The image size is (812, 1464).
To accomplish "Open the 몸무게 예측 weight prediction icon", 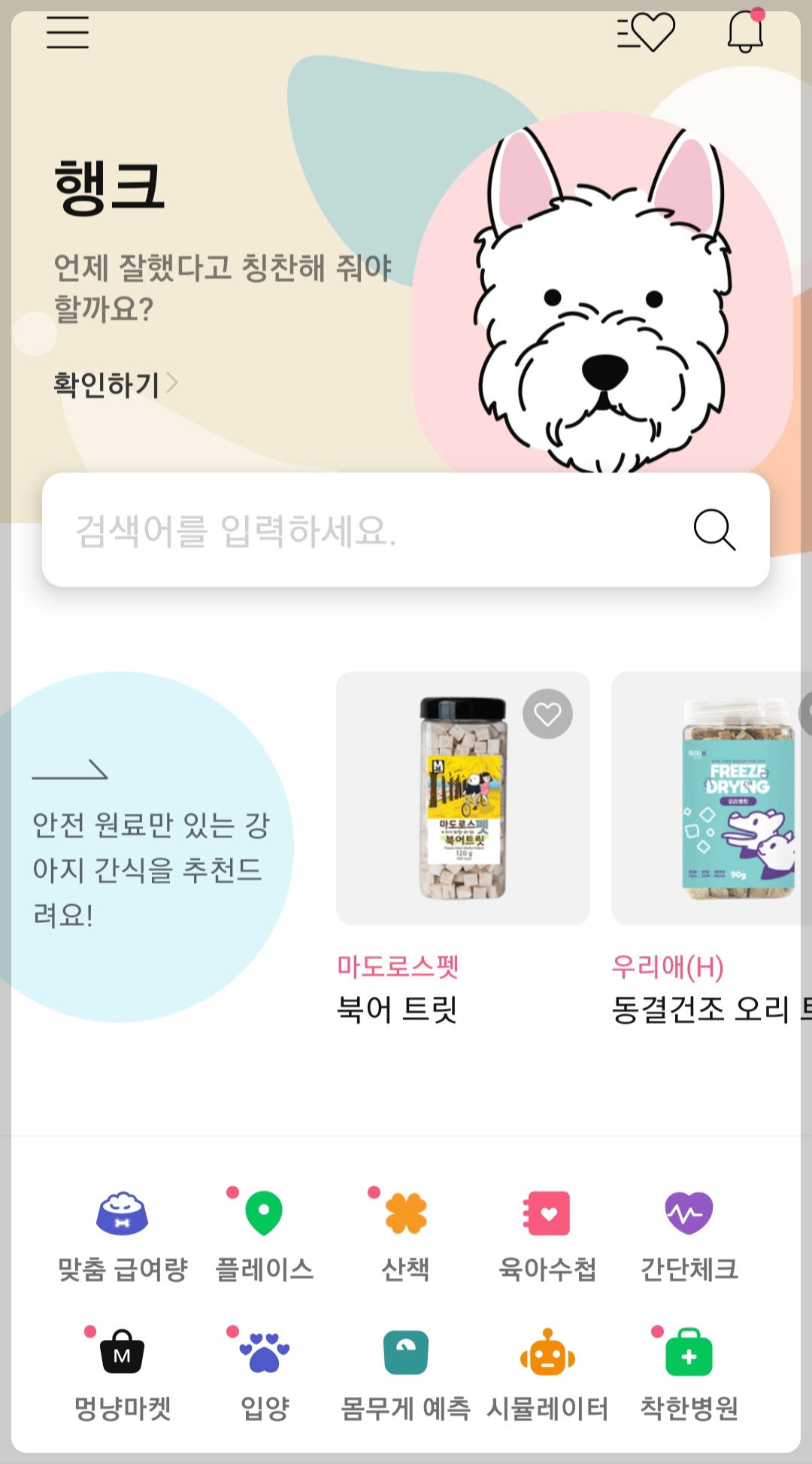I will [x=405, y=1369].
